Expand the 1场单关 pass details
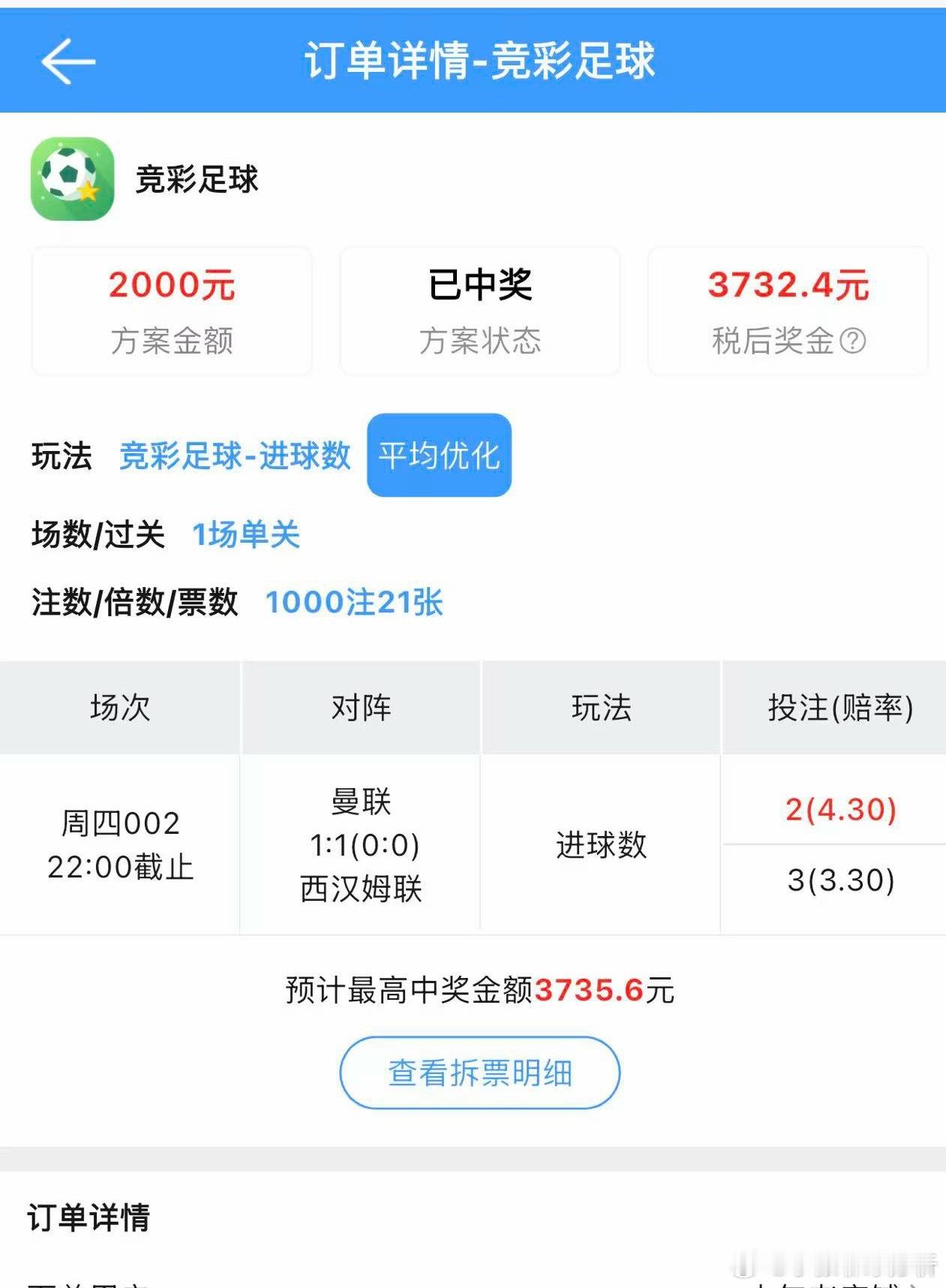 tap(248, 535)
